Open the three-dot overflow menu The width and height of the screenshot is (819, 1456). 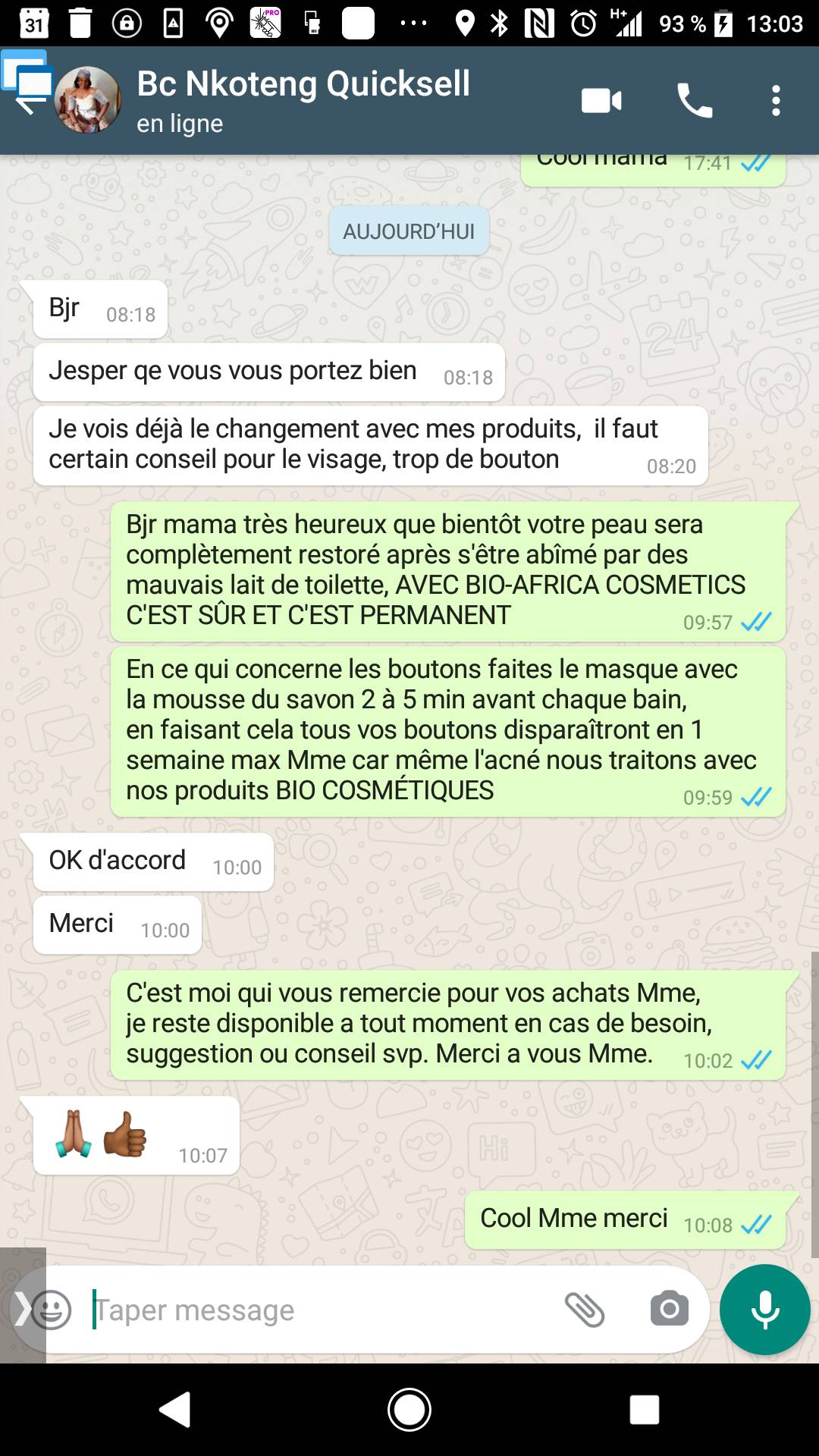pos(776,101)
